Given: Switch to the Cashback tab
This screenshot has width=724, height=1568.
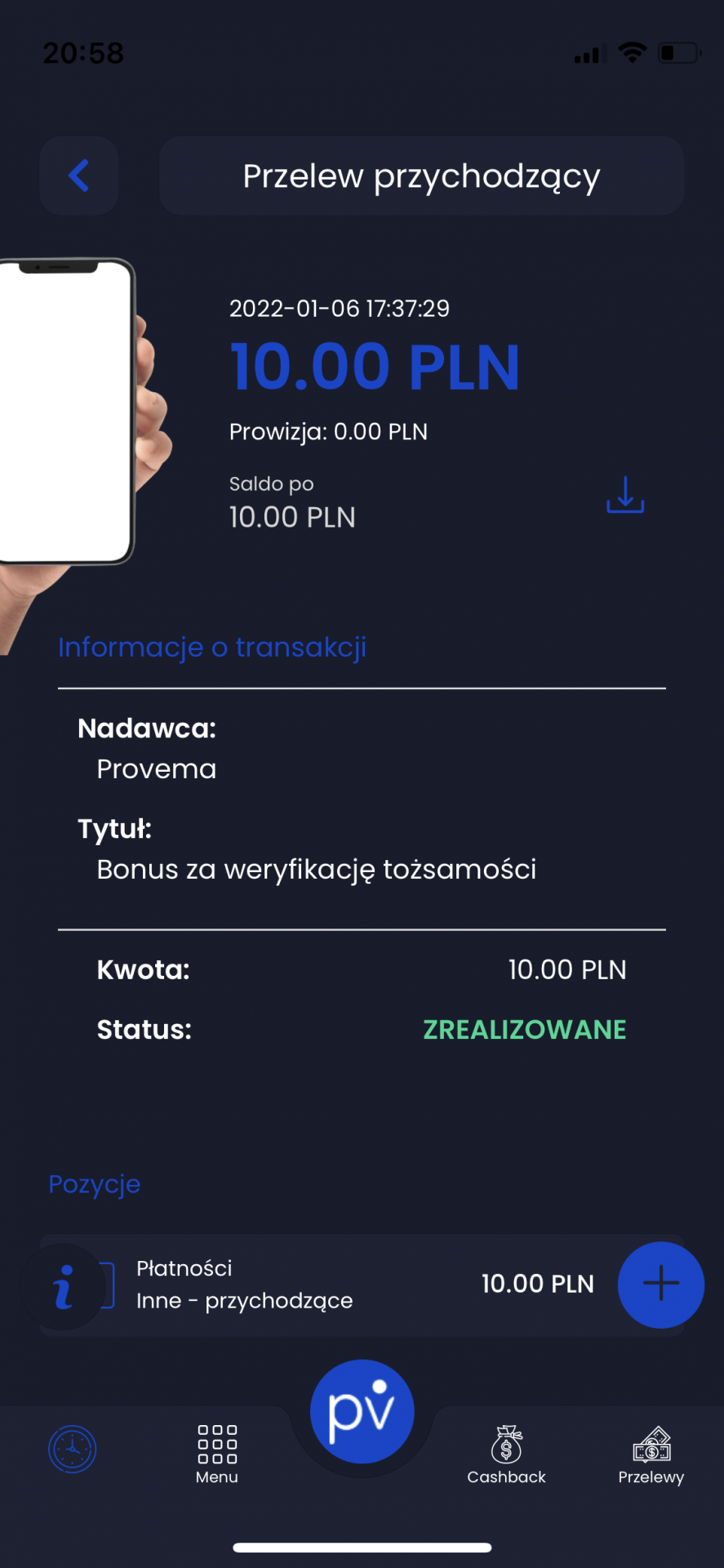Looking at the screenshot, I should [506, 1454].
